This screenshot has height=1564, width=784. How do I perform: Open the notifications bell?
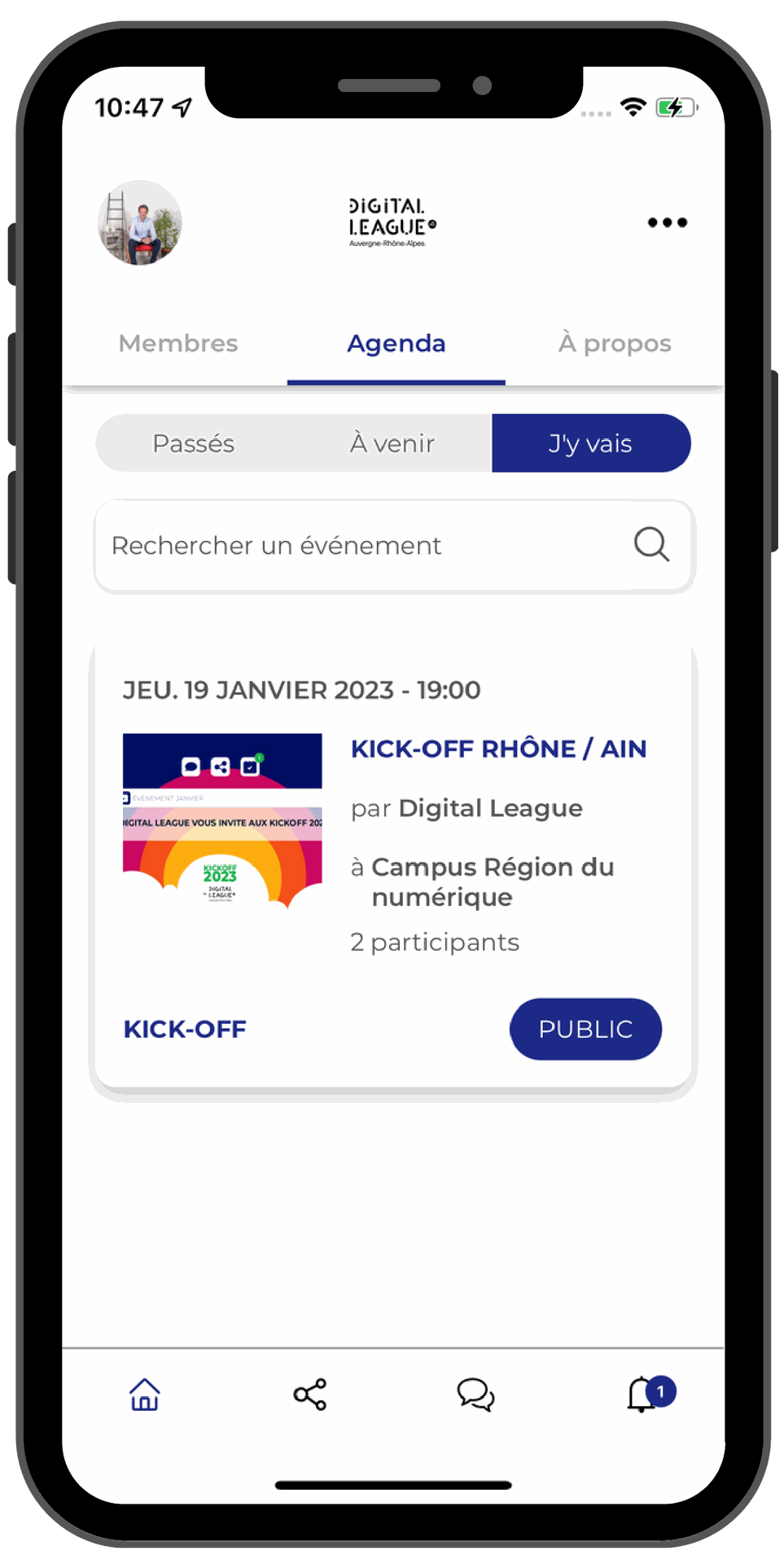click(643, 1394)
